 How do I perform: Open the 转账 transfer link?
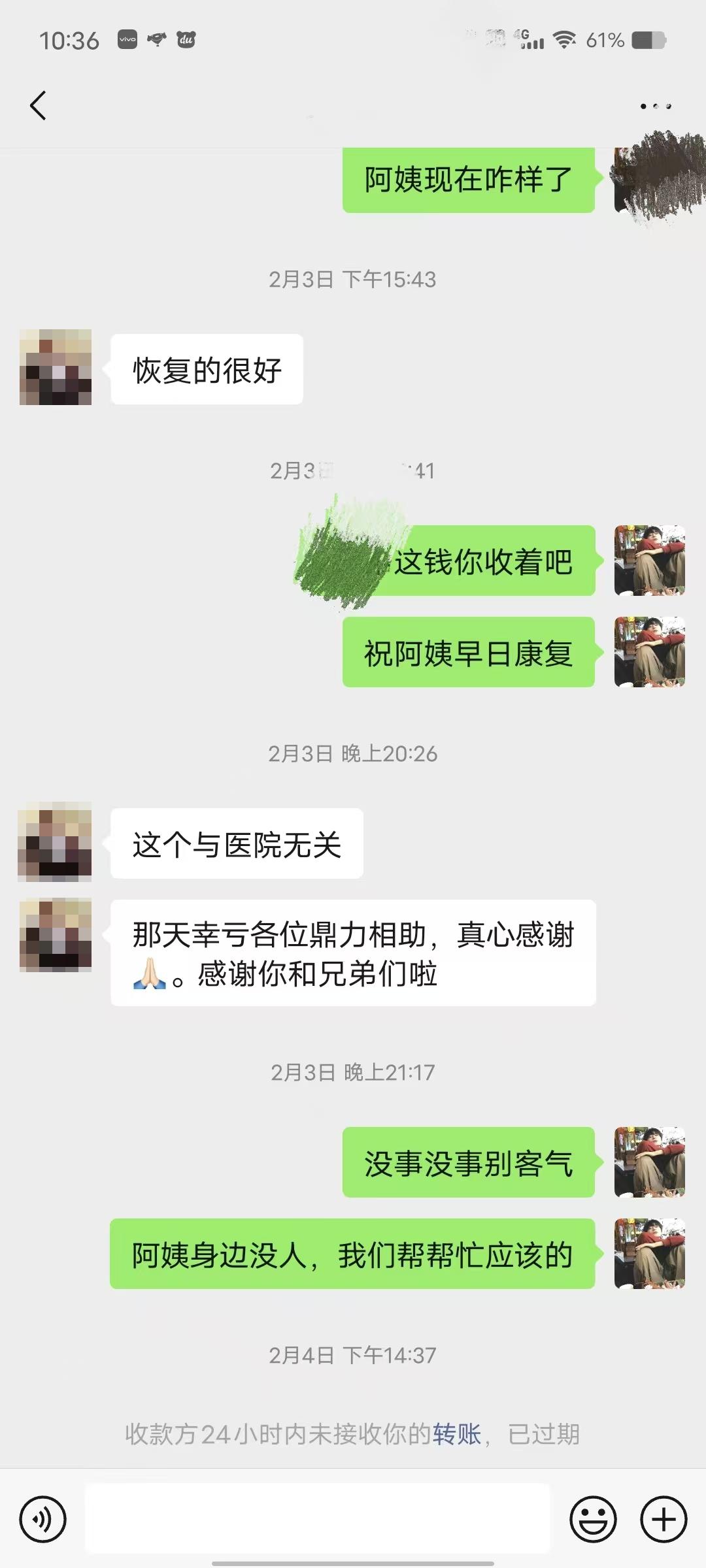tap(456, 1434)
